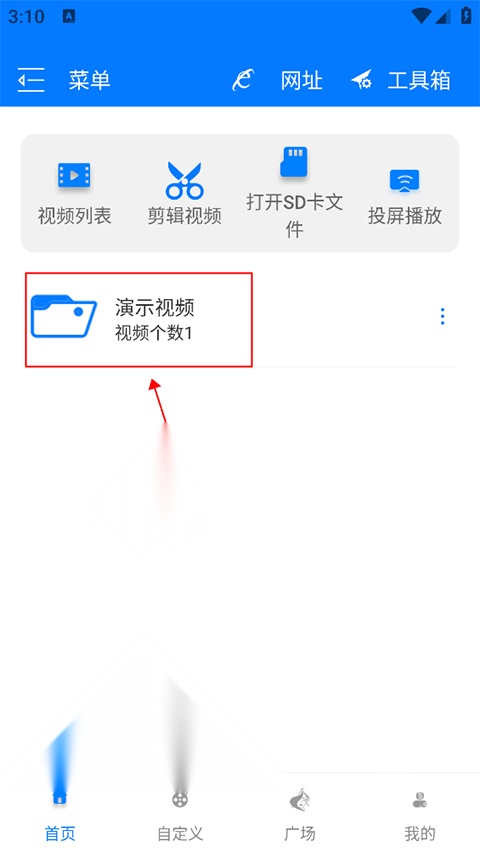Go to the 广场 tab
This screenshot has width=480, height=853.
300,814
